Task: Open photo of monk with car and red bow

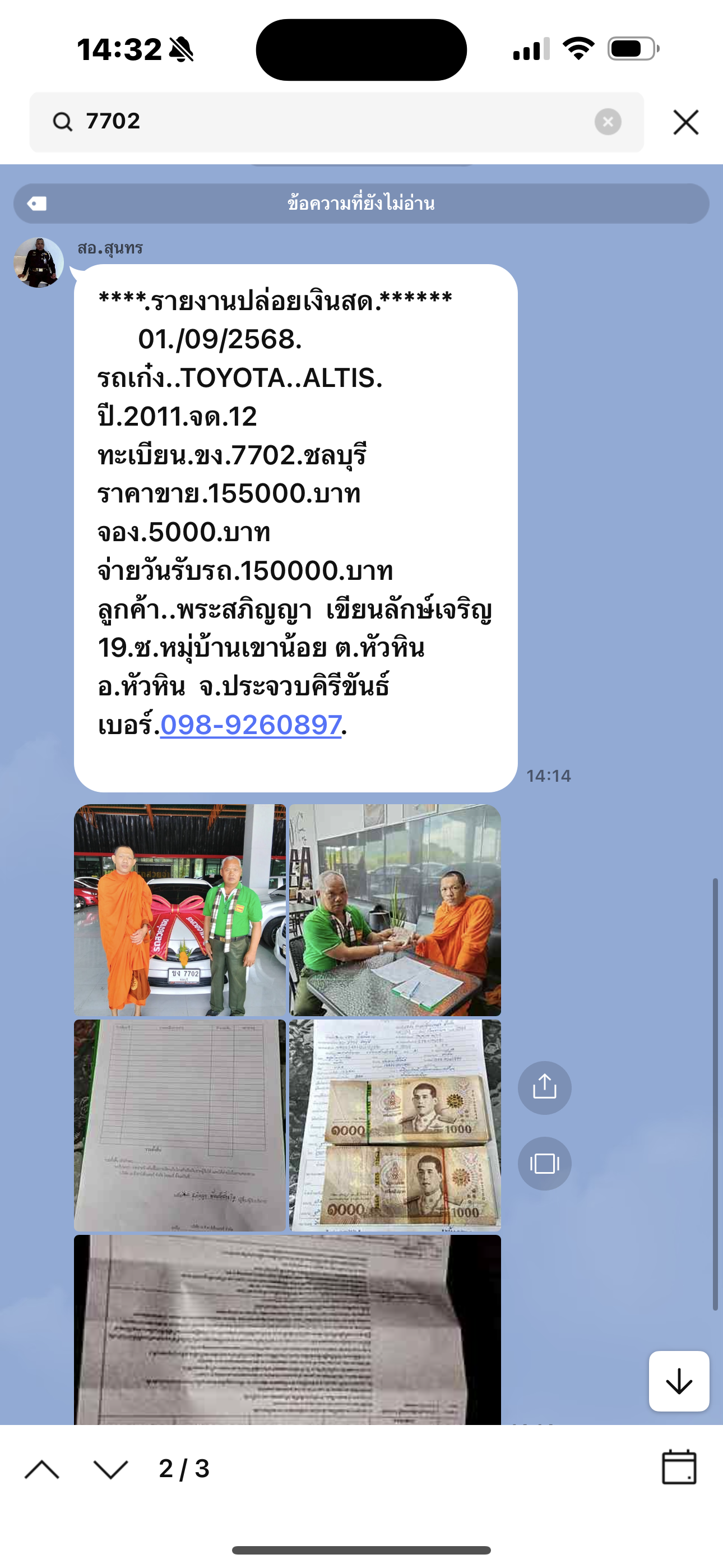Action: [x=180, y=910]
